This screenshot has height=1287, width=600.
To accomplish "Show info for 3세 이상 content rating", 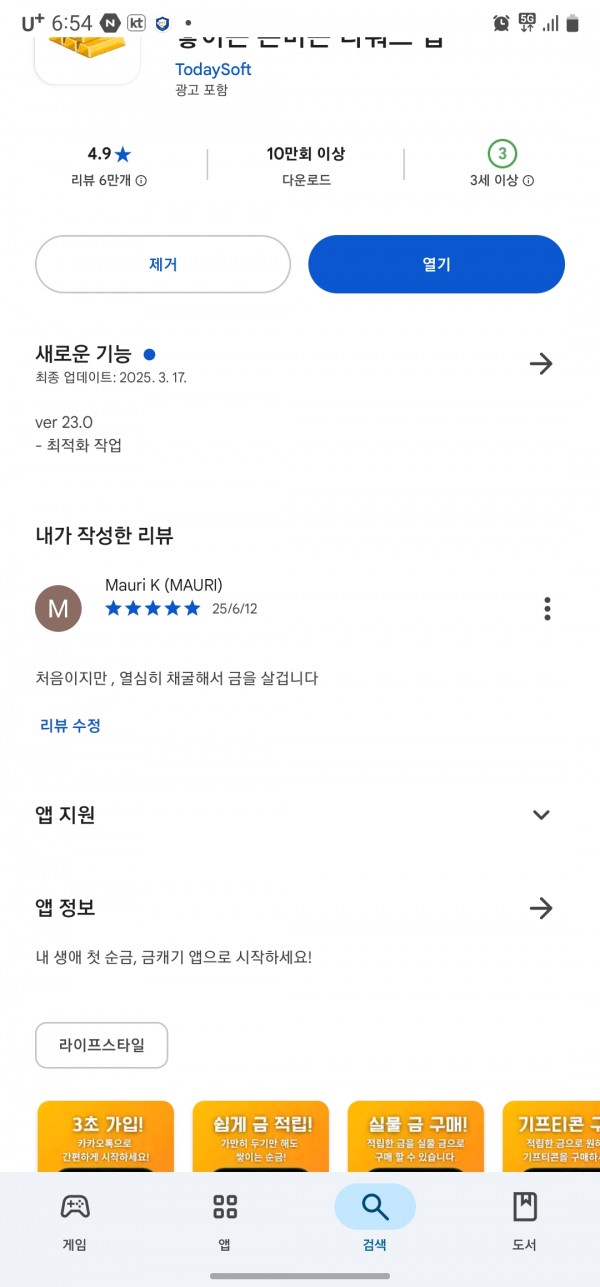I will coord(528,181).
